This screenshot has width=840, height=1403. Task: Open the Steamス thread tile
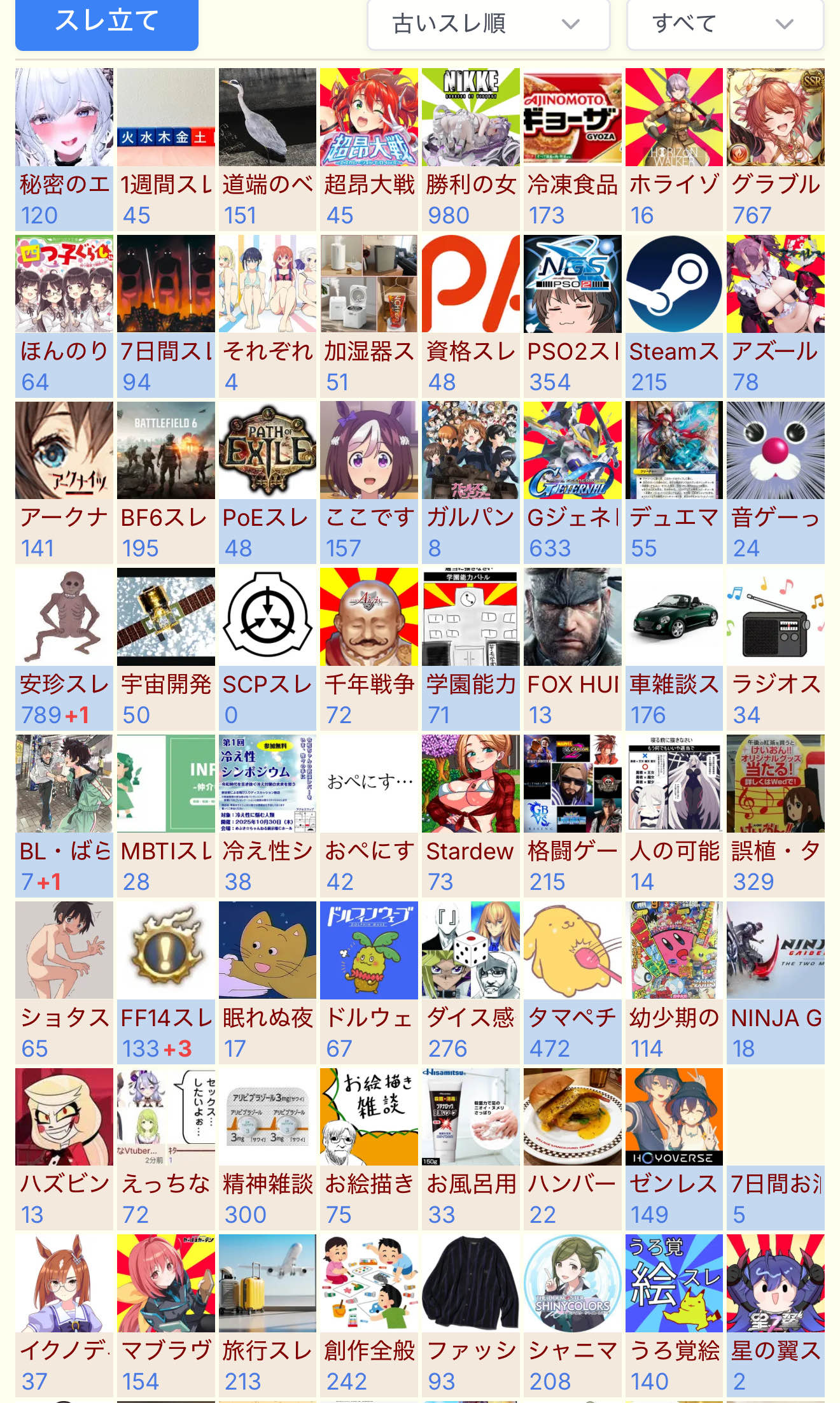click(x=674, y=316)
